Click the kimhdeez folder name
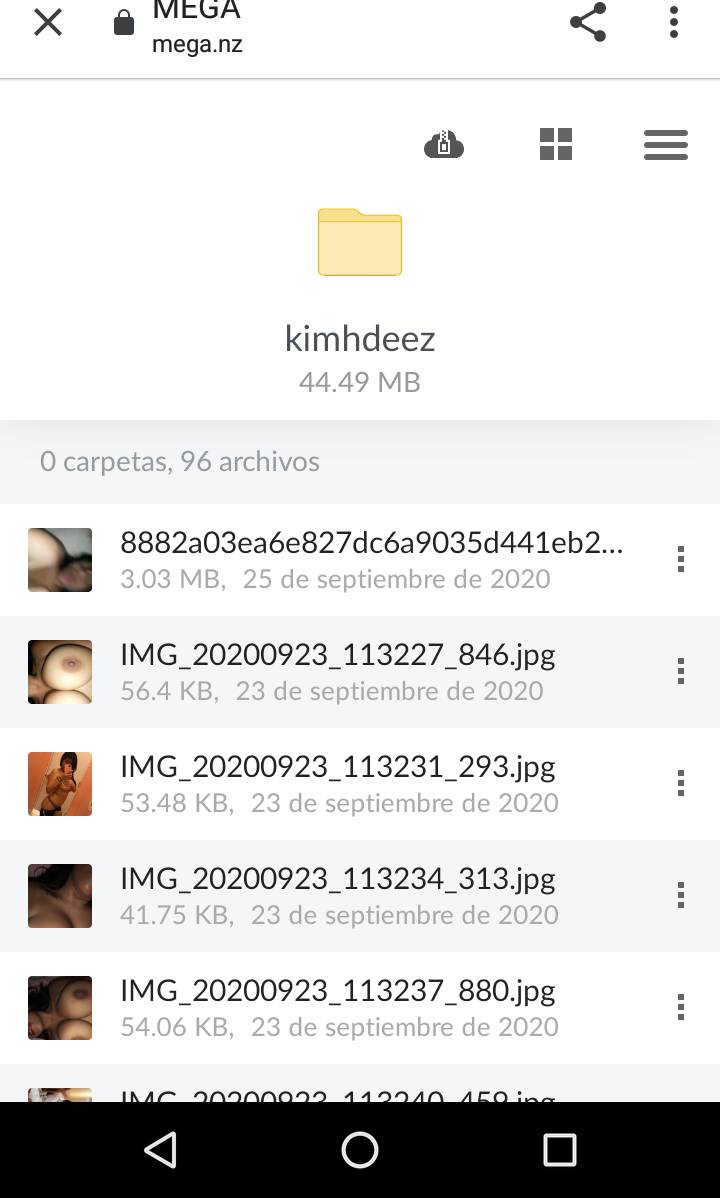The image size is (720, 1198). click(x=359, y=338)
